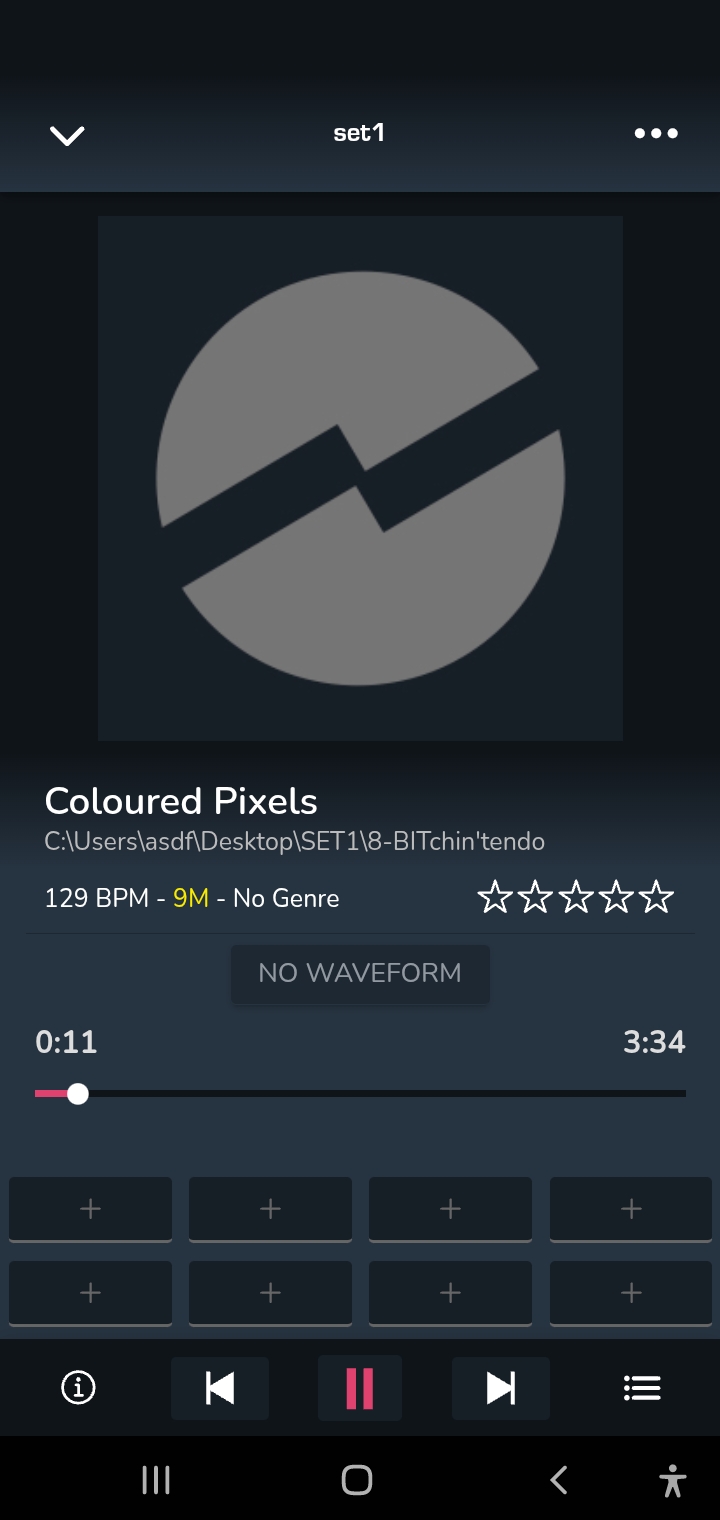Go to the Android home screen
The height and width of the screenshot is (1520, 720).
click(357, 1480)
